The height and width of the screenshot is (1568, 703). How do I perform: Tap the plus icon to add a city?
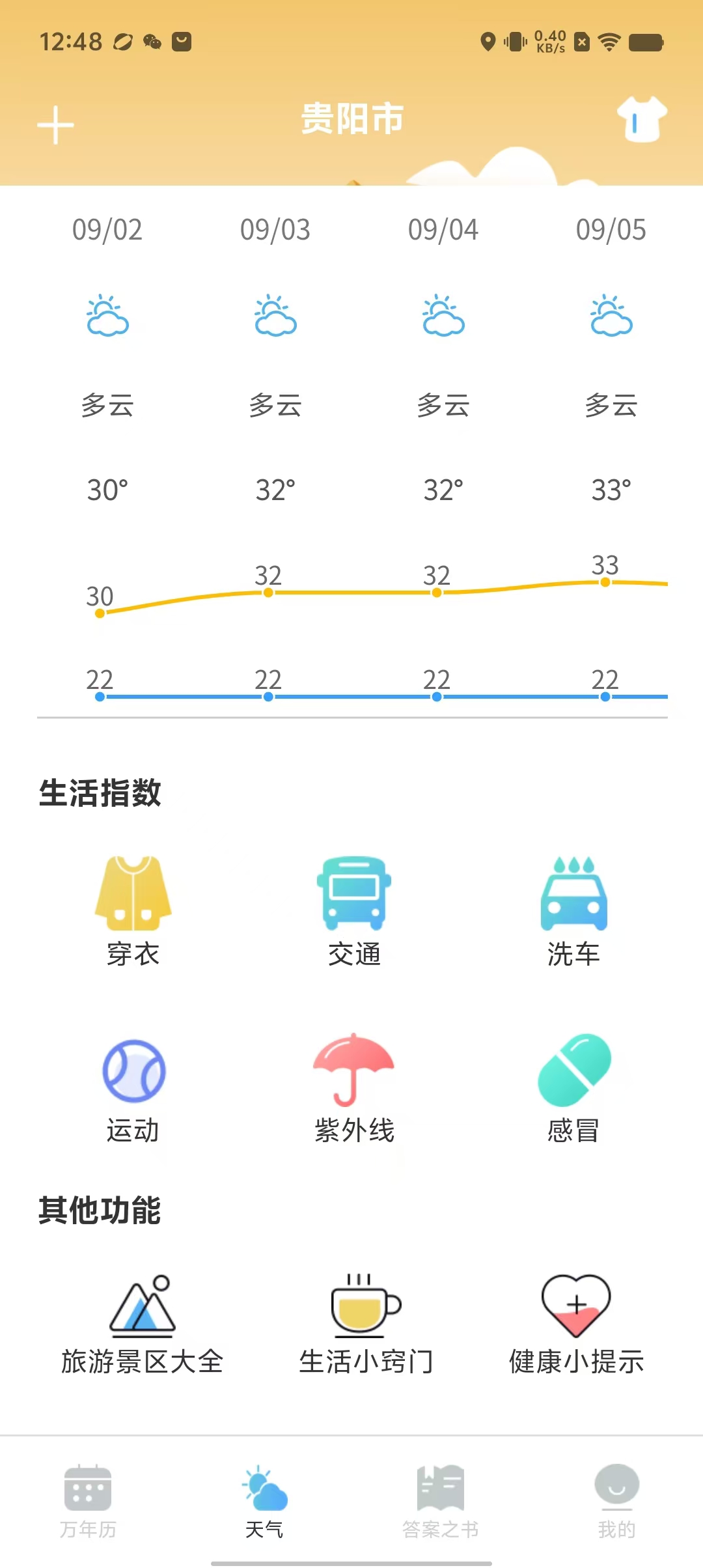pyautogui.click(x=55, y=125)
